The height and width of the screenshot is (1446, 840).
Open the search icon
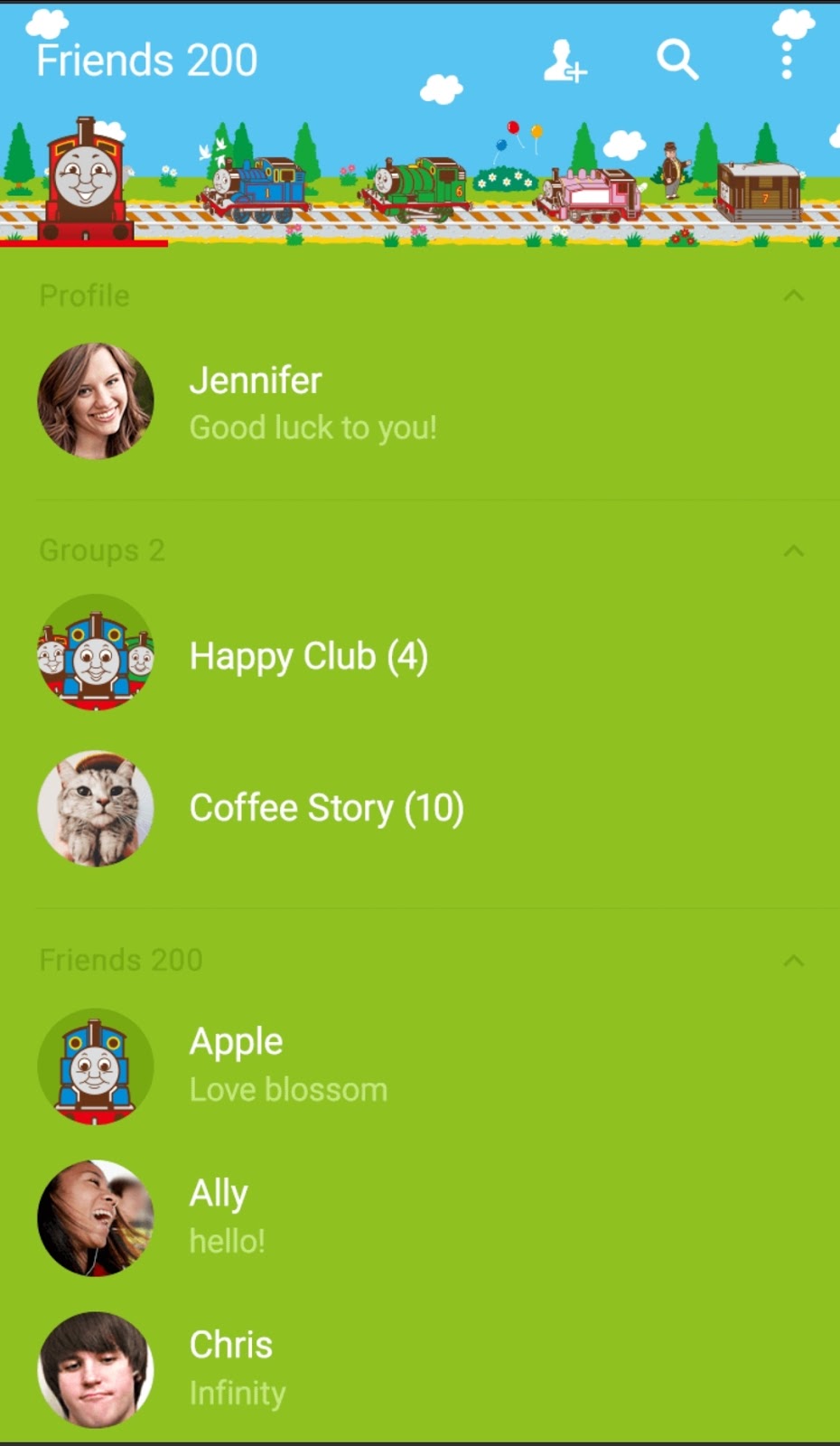677,61
